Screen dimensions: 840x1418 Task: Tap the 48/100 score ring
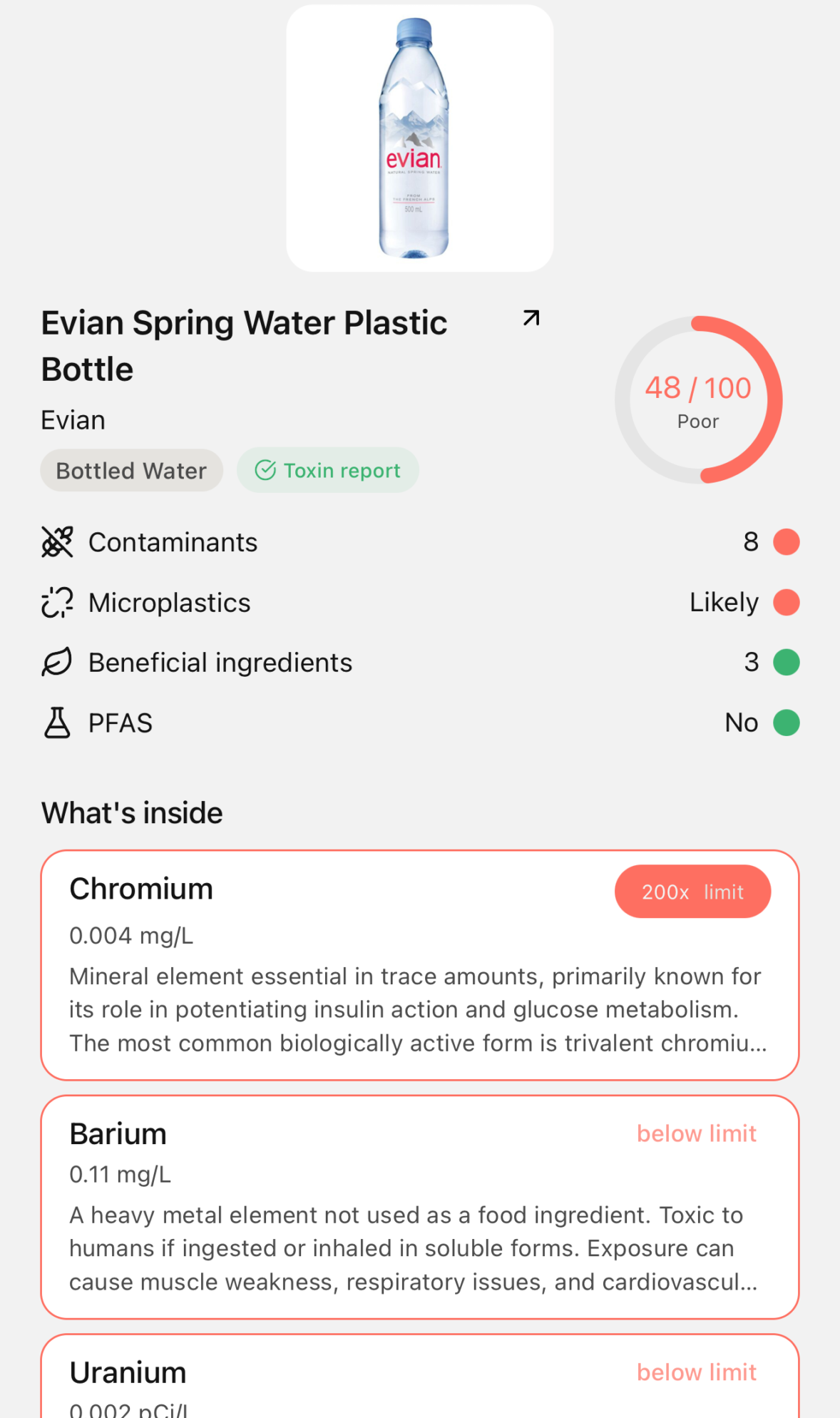pyautogui.click(x=697, y=399)
